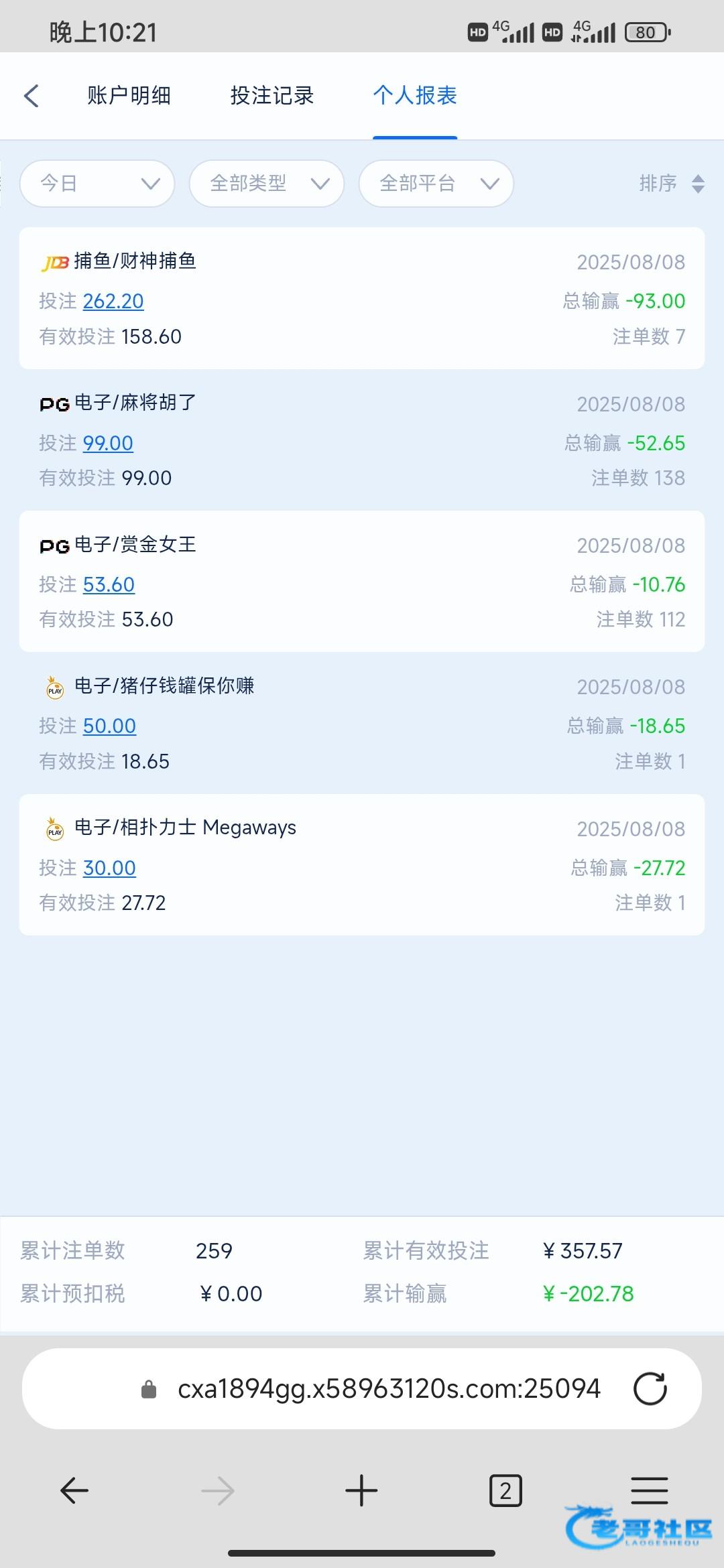Tap the browser address bar URL
Viewport: 724px width, 1568px height.
click(x=389, y=1388)
